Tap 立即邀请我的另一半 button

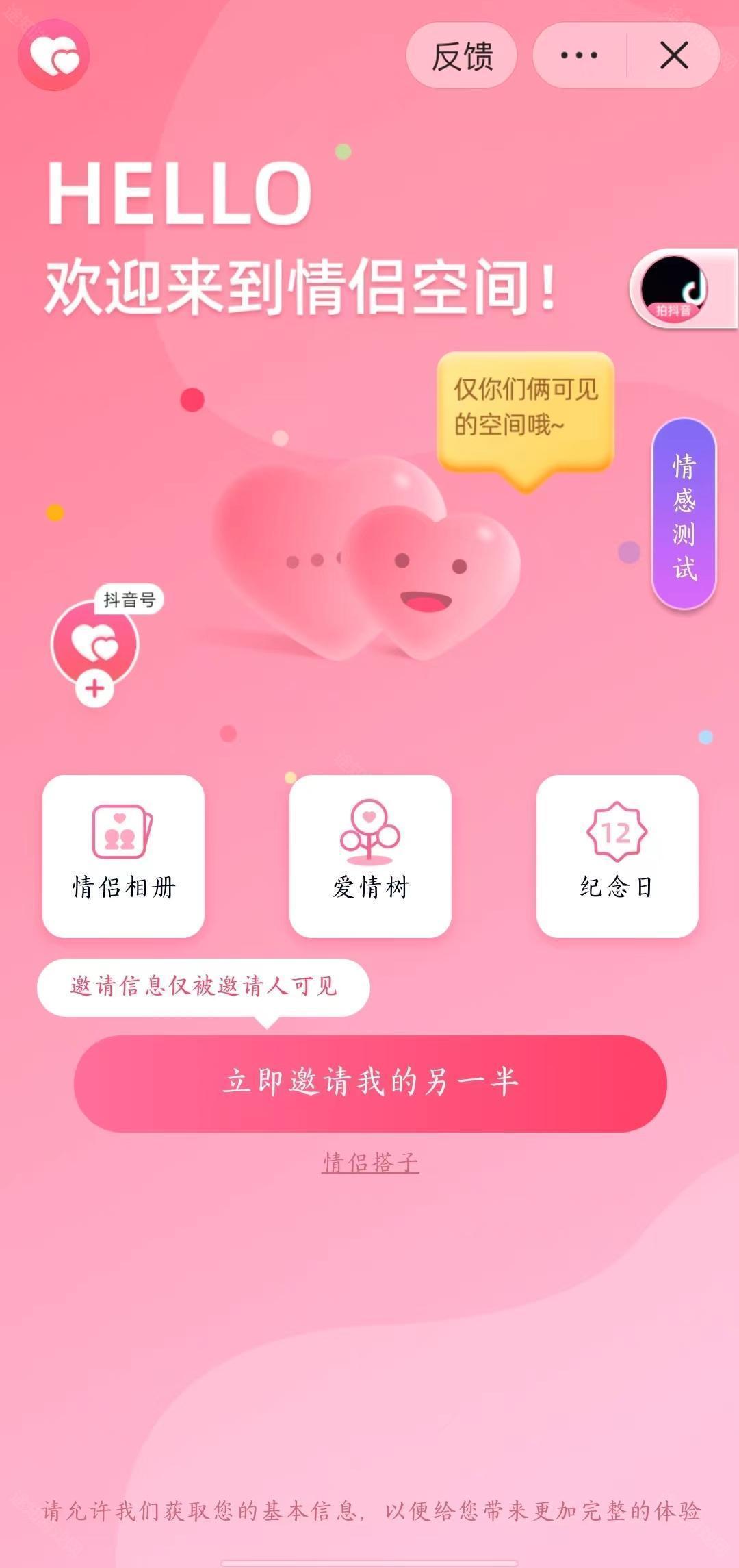[370, 1083]
